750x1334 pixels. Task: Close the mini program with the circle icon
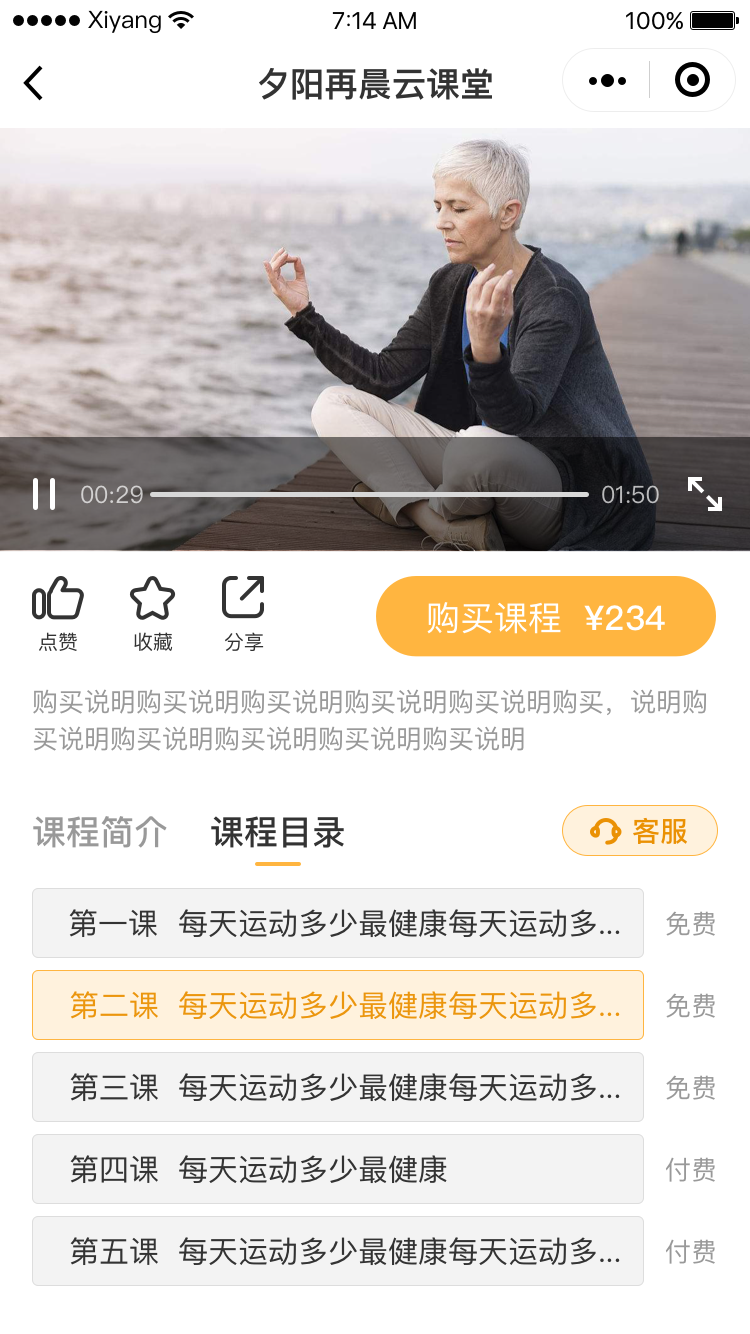(x=692, y=80)
